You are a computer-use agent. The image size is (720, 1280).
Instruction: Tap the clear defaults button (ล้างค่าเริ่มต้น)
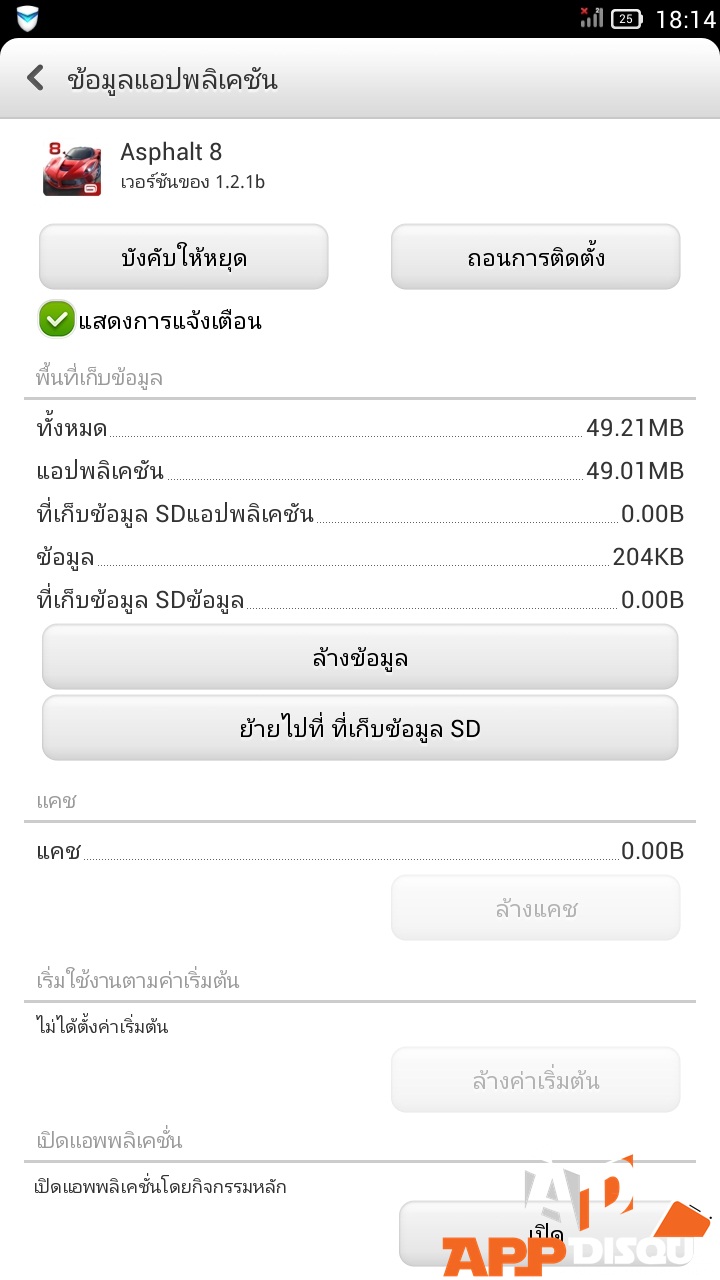coord(535,1080)
